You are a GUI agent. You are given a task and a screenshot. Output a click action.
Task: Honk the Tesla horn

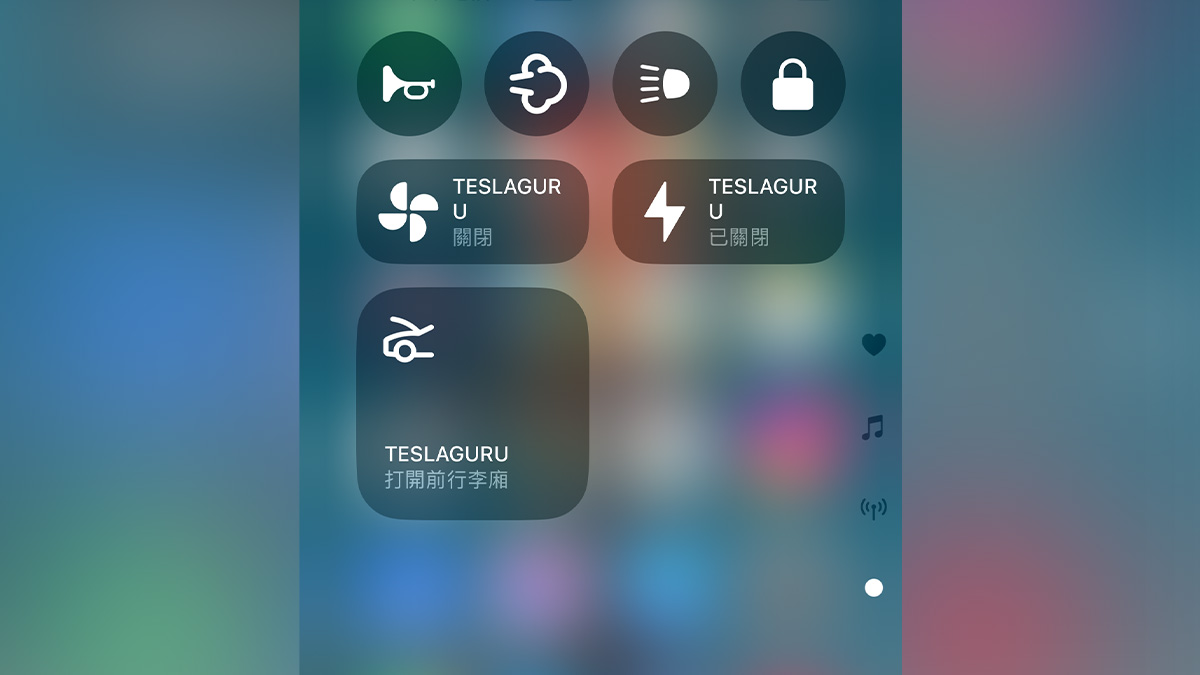[409, 84]
